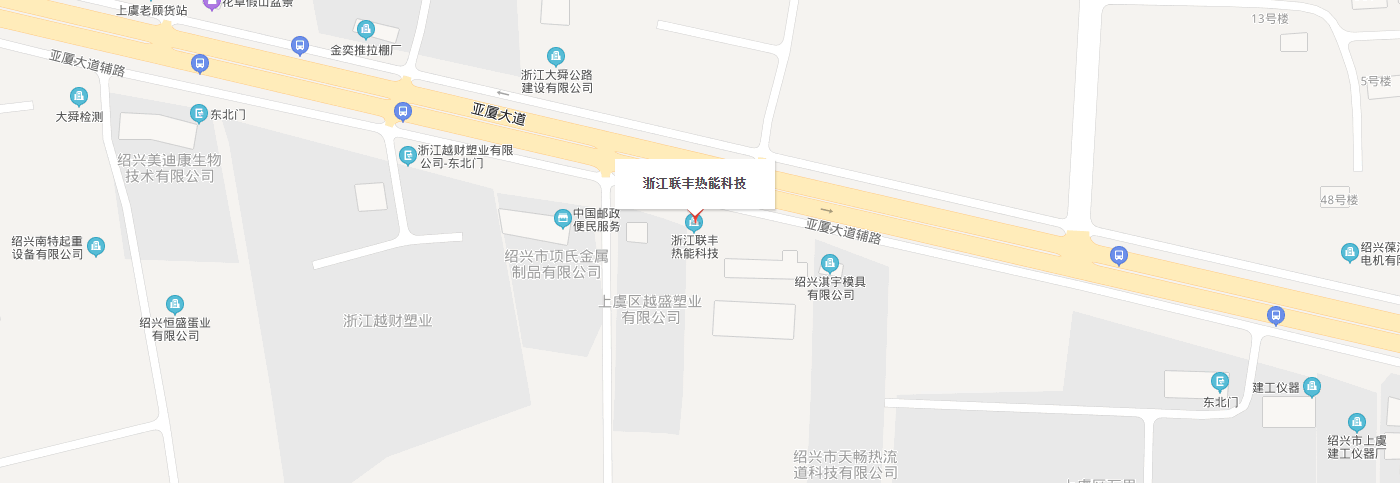
Task: Tap the 浙江越财塑业有限公司-东北门 pin
Action: (407, 156)
